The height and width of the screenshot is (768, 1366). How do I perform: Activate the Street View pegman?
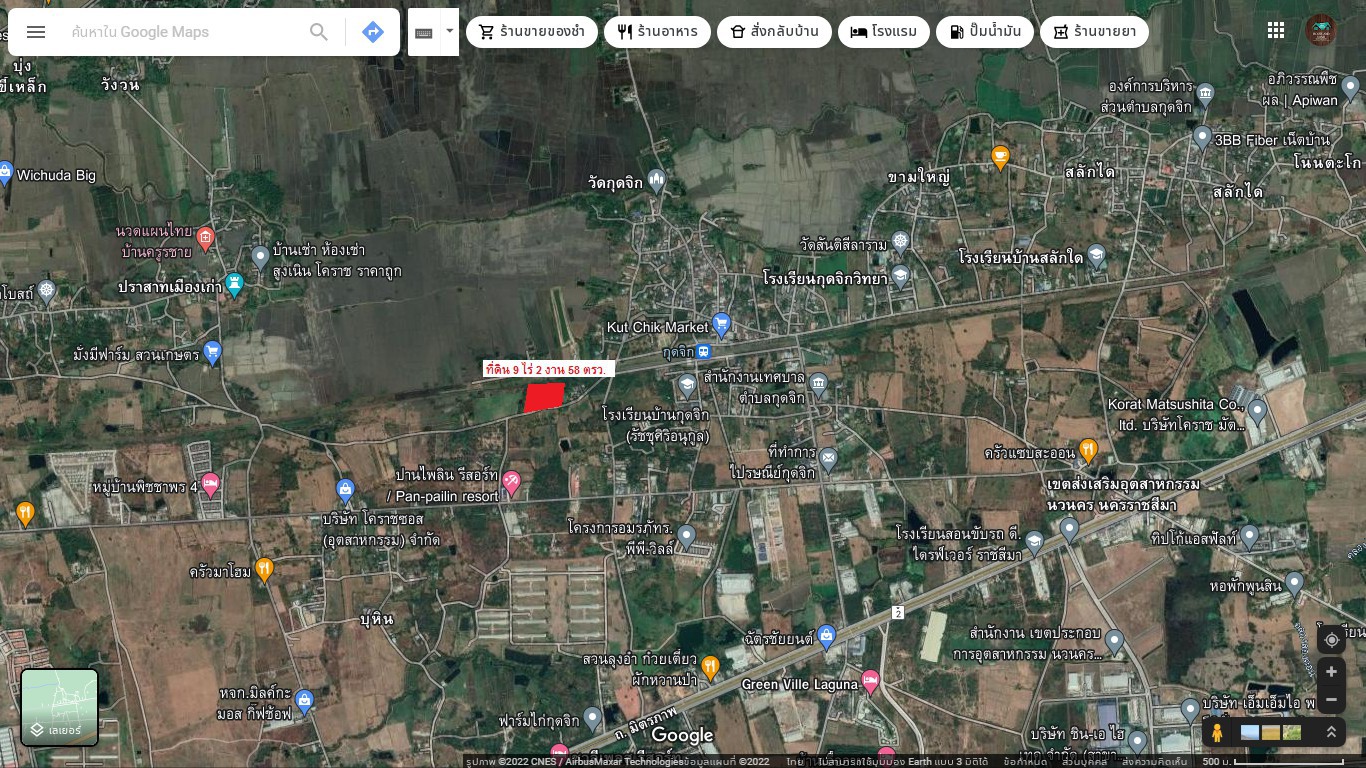pyautogui.click(x=1217, y=733)
